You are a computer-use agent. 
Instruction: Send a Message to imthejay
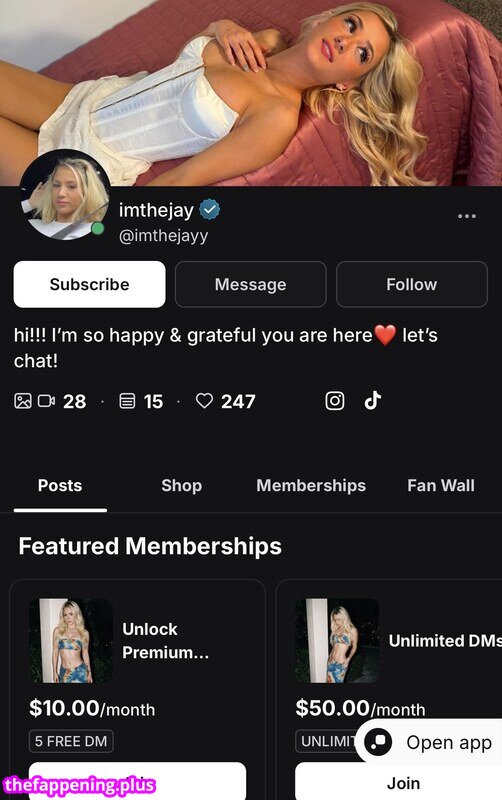tap(250, 284)
